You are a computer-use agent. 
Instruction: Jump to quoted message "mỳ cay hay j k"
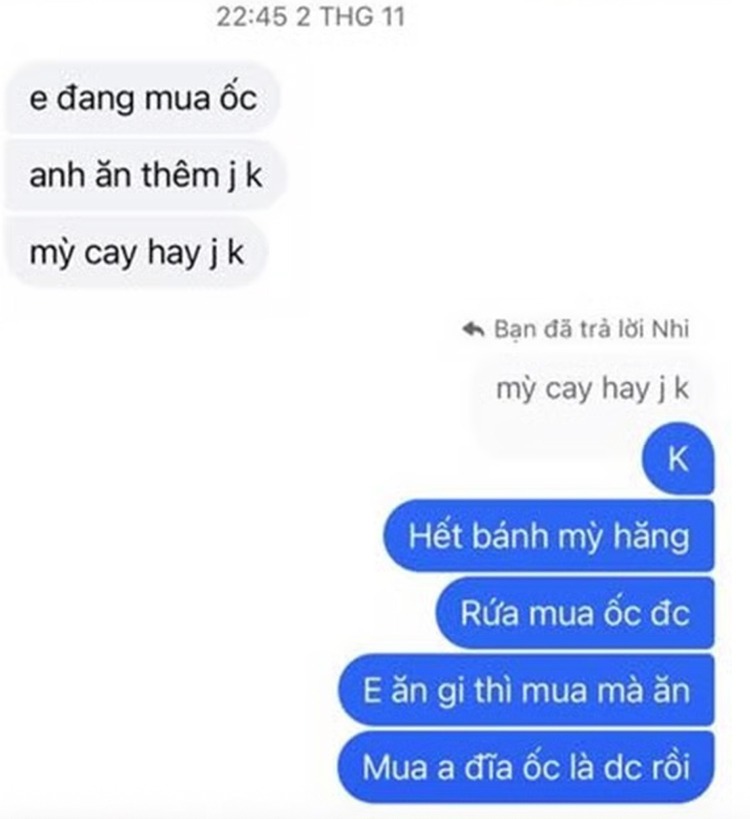click(x=592, y=390)
